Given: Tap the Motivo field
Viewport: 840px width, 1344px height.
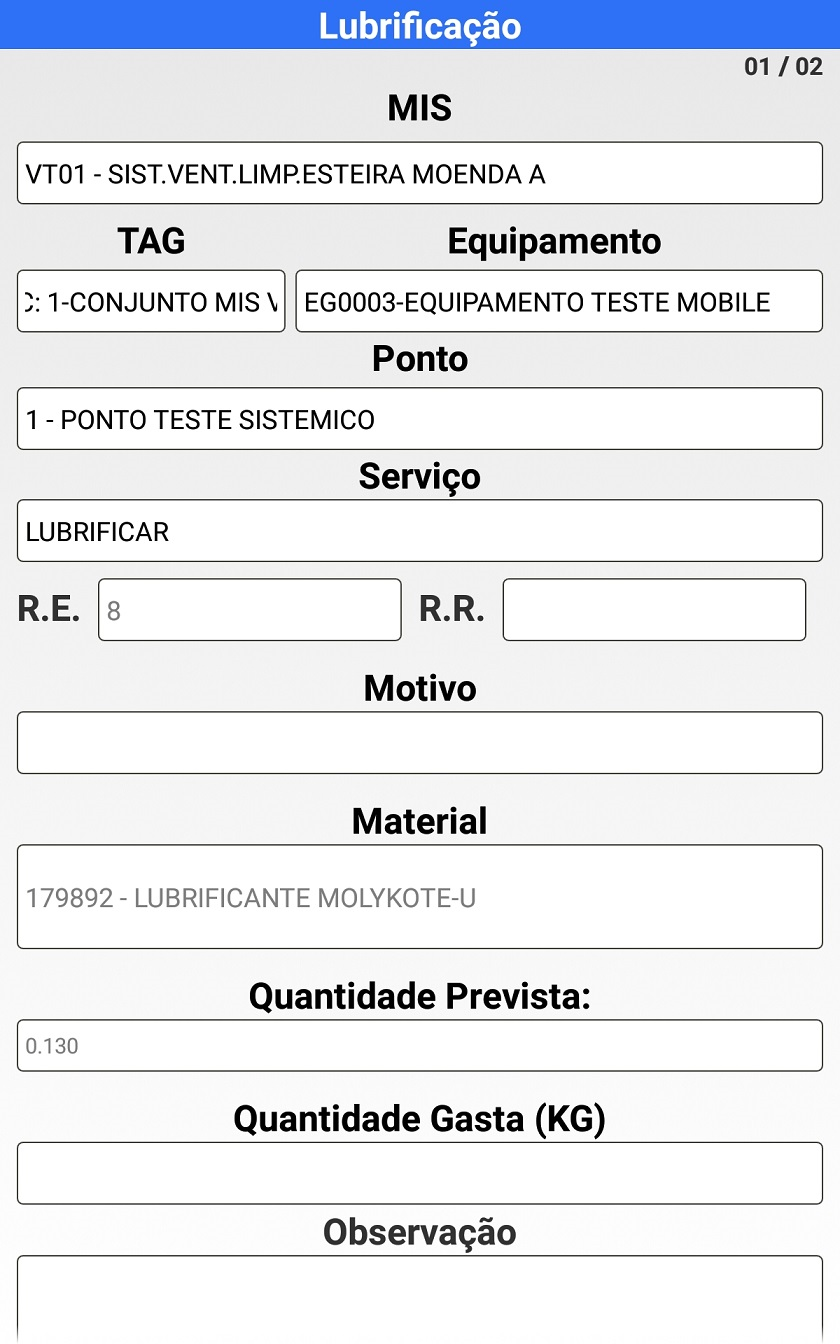Looking at the screenshot, I should tap(420, 743).
